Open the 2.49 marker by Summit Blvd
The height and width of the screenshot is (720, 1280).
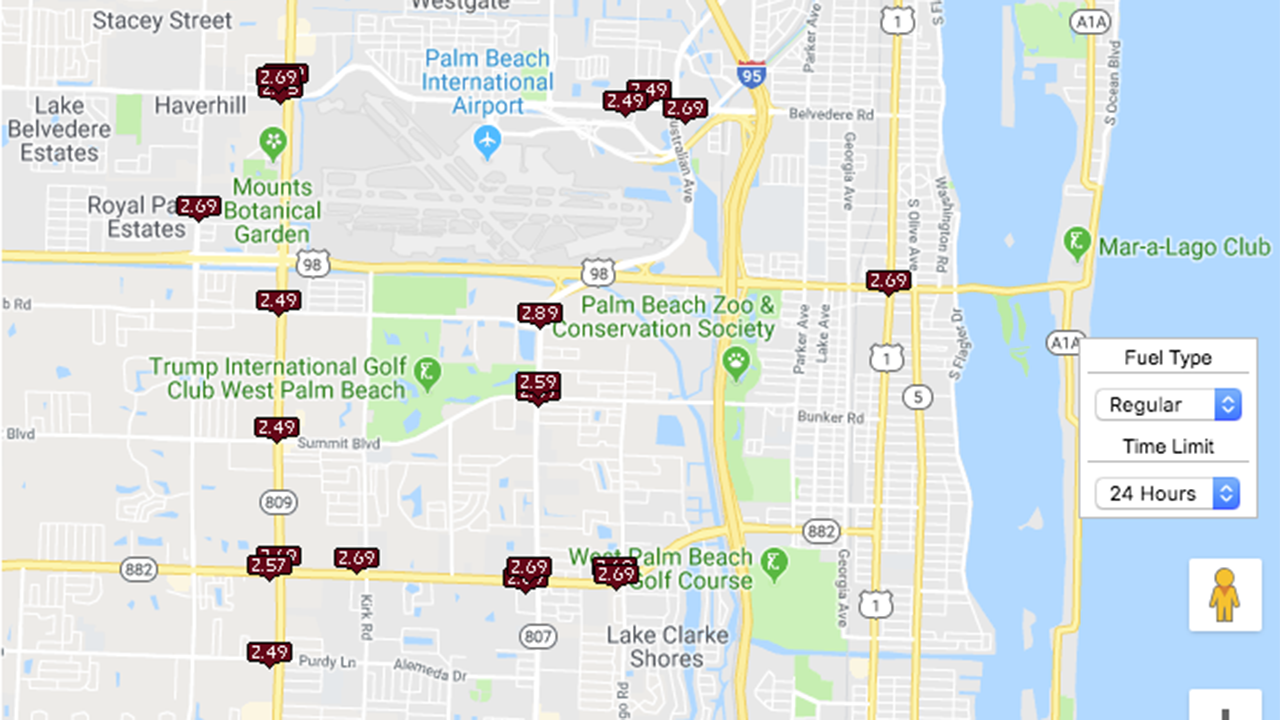coord(277,428)
